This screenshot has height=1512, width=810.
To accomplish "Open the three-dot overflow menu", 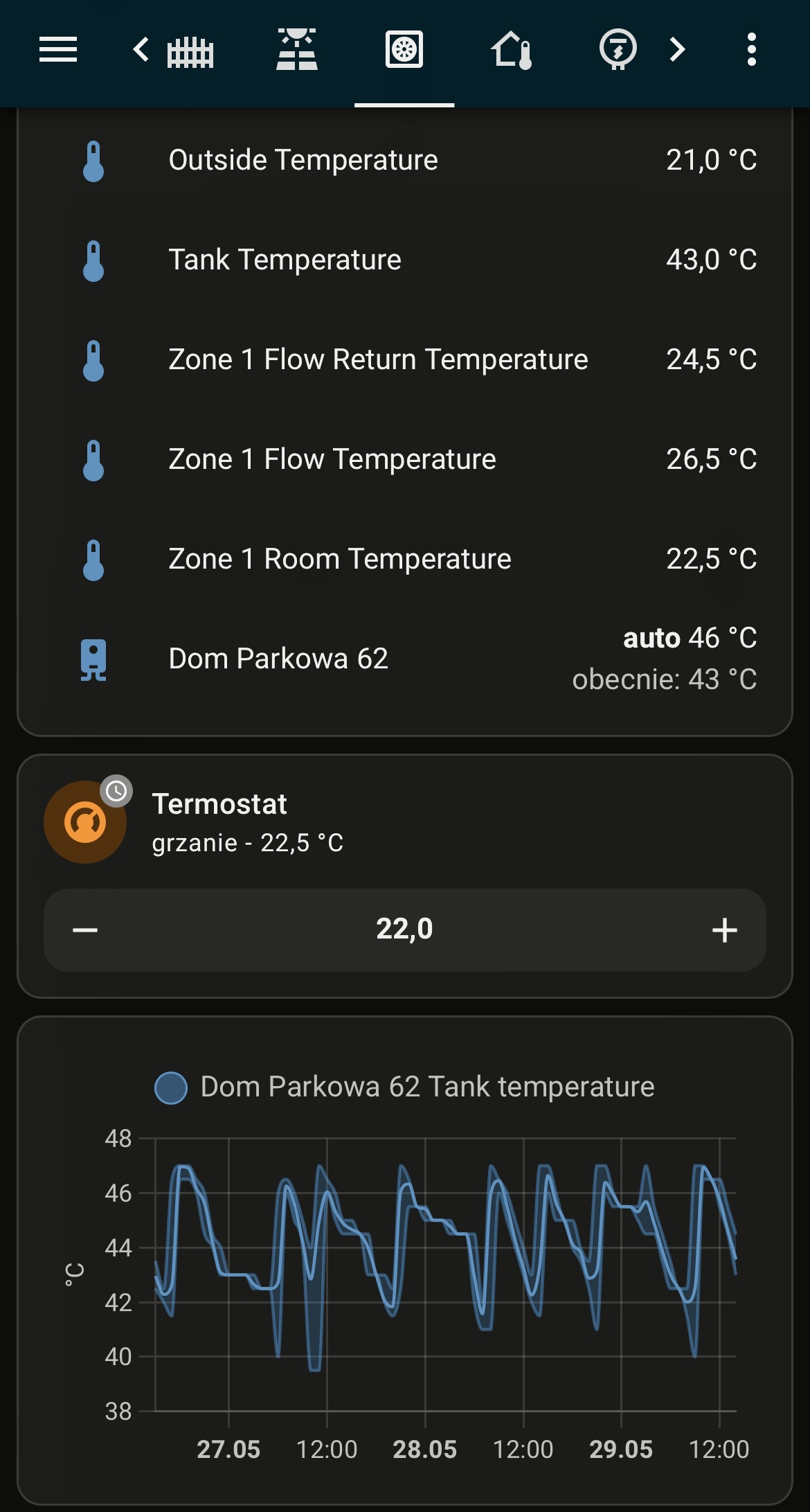I will pos(752,50).
